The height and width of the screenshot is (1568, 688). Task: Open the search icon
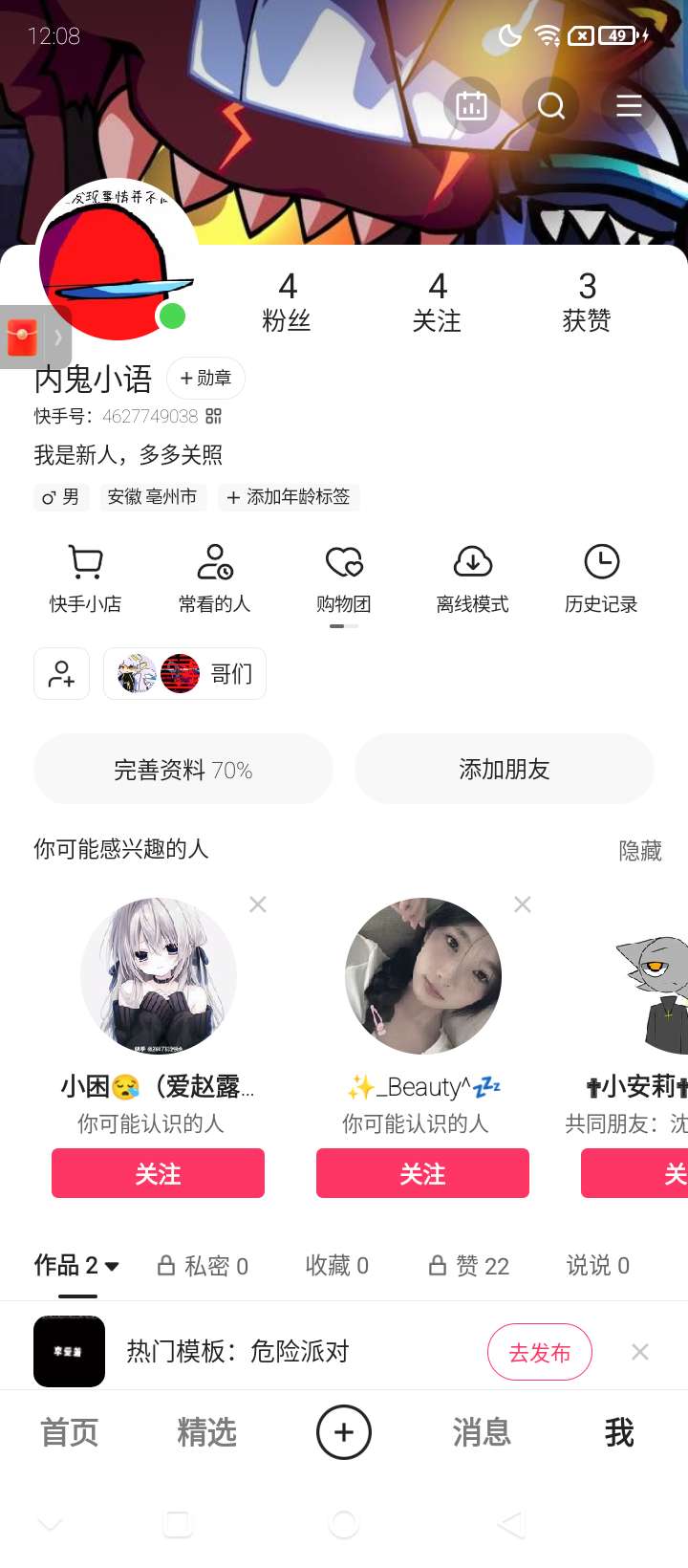point(551,106)
